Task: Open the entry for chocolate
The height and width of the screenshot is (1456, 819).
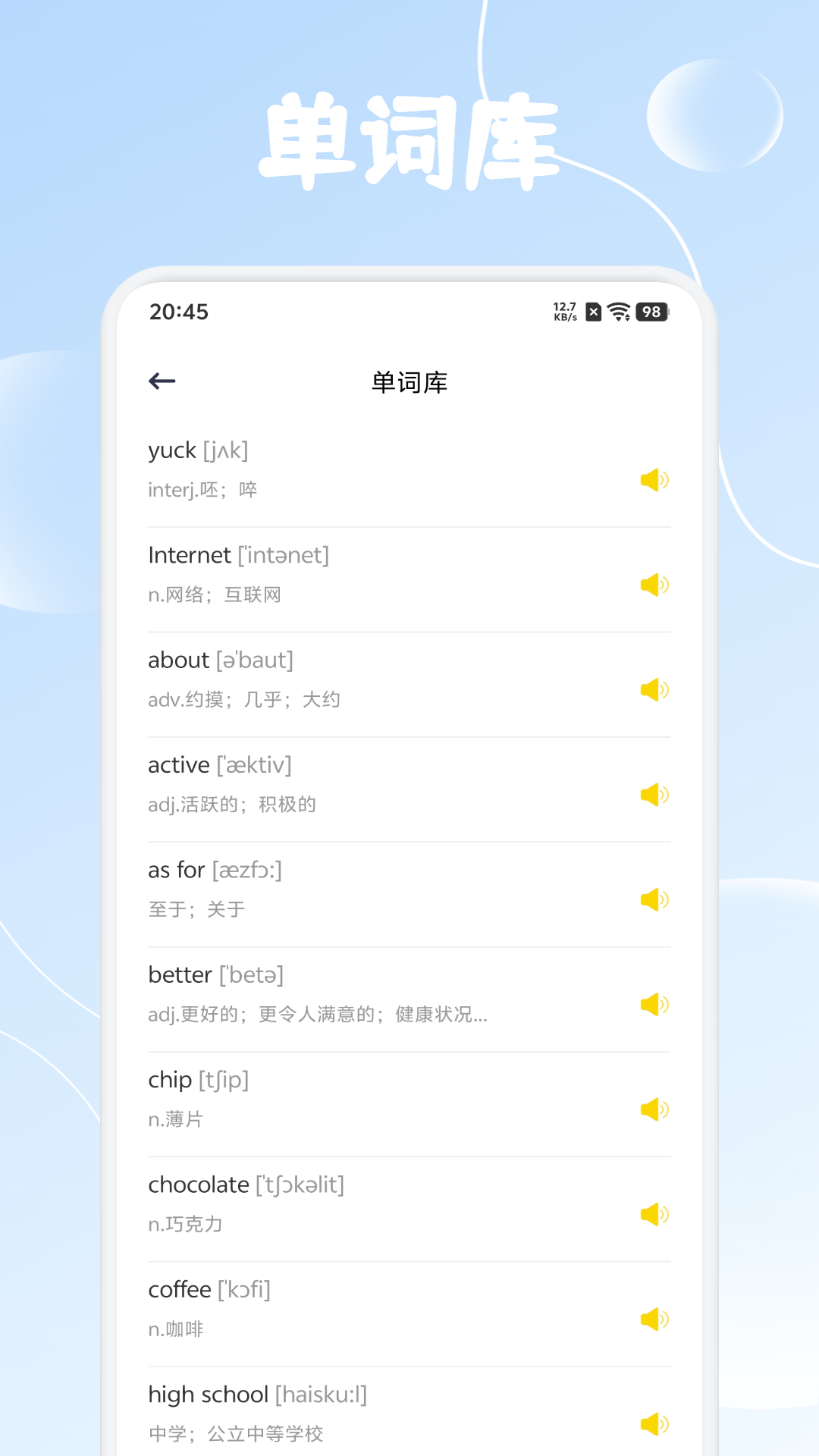Action: [303, 1201]
